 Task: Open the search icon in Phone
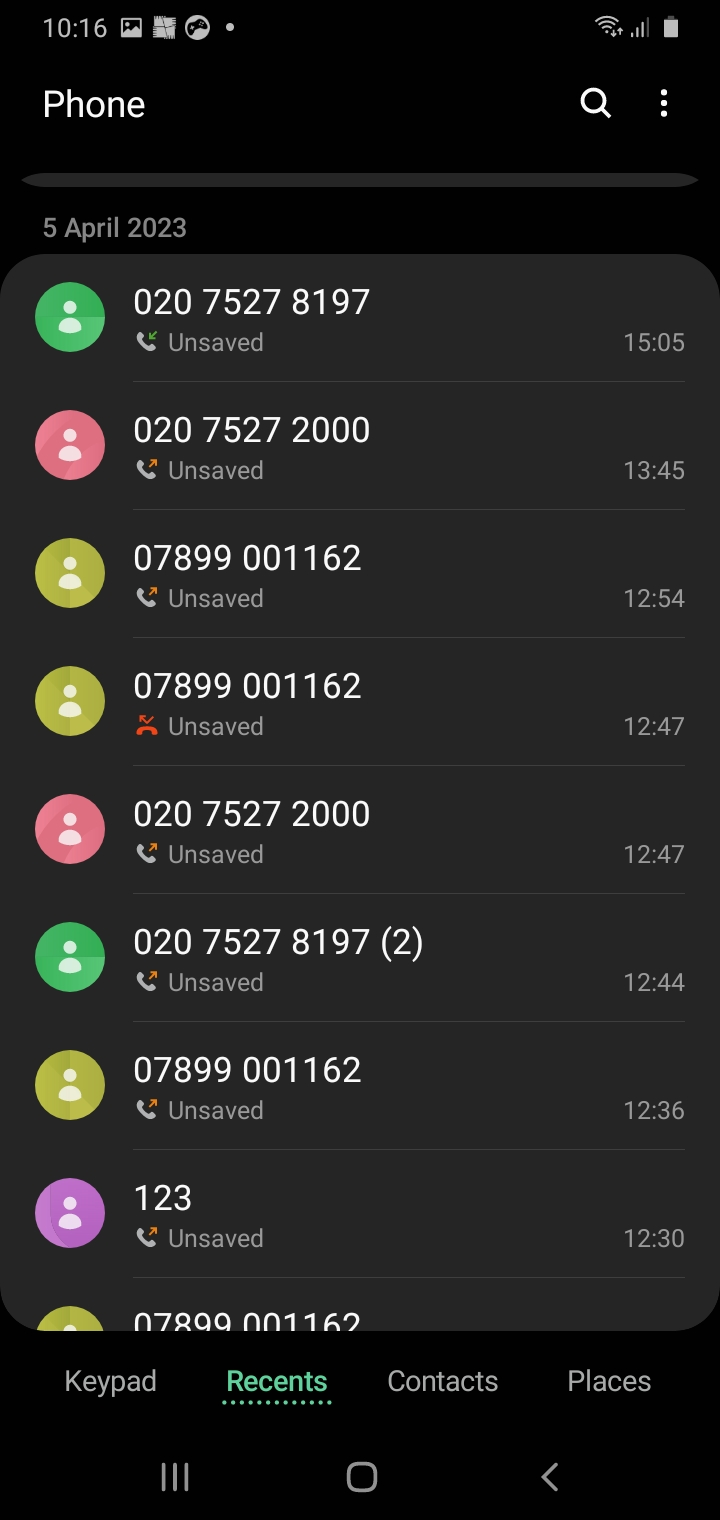595,103
